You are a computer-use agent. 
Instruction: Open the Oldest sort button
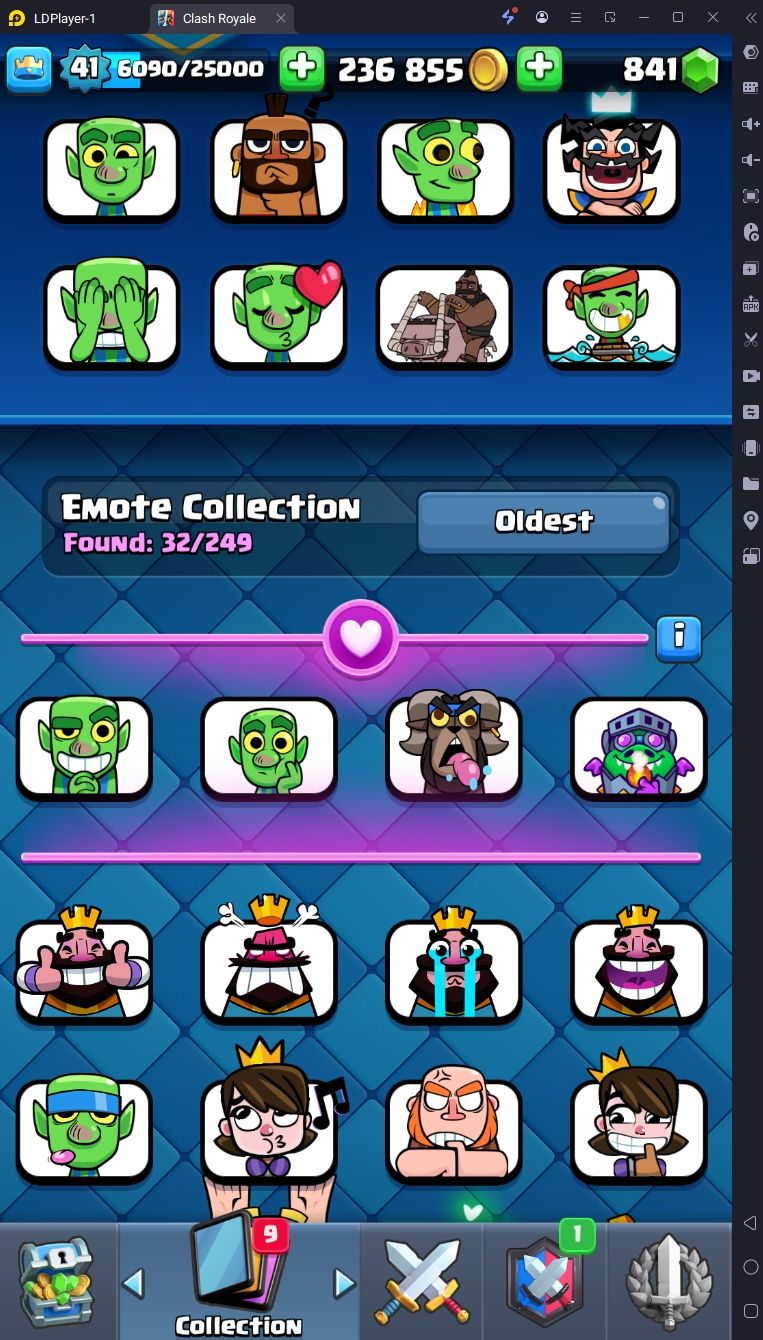pos(543,521)
